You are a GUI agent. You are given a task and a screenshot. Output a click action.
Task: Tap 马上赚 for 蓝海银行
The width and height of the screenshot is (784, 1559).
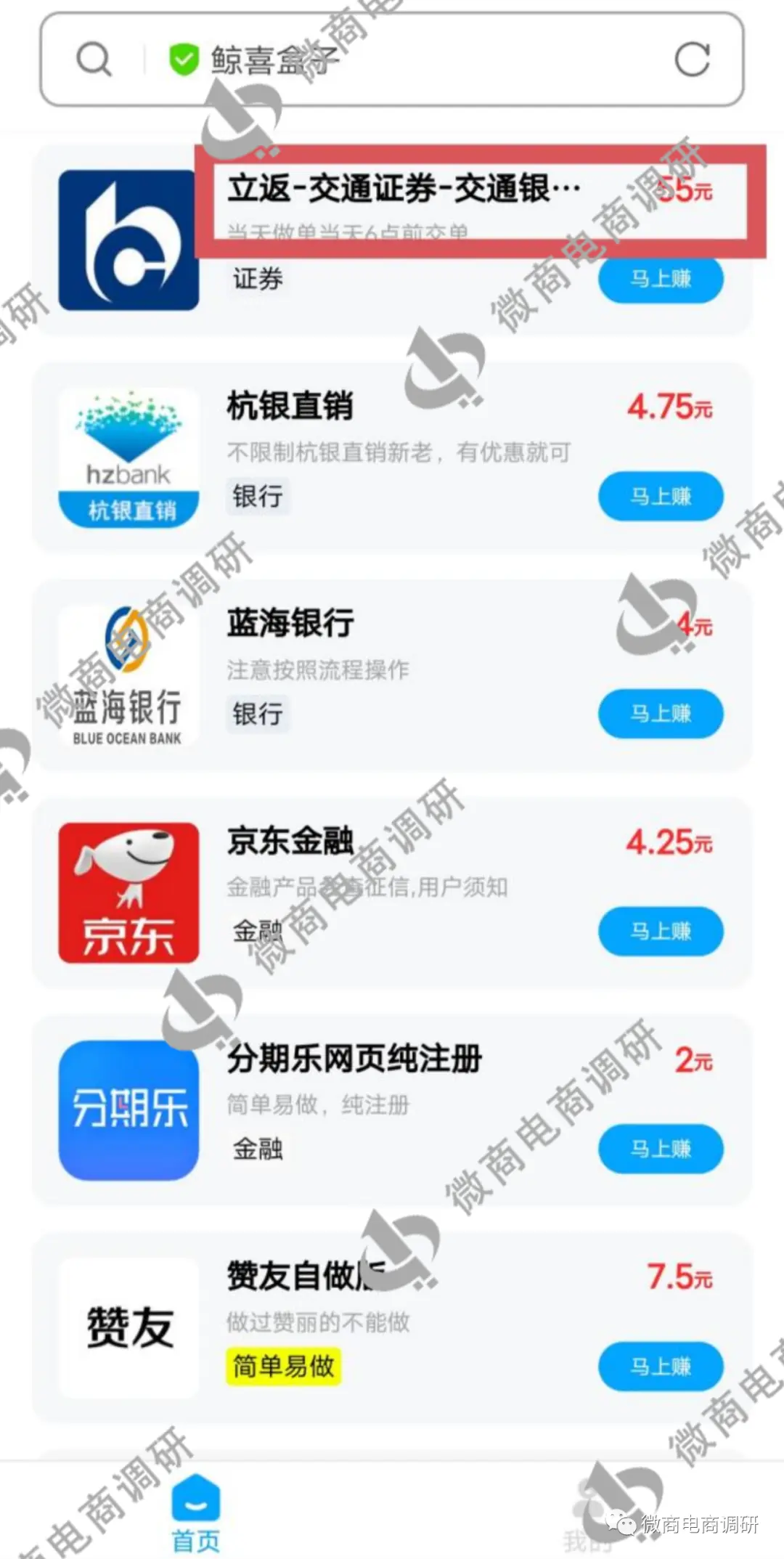pyautogui.click(x=661, y=714)
